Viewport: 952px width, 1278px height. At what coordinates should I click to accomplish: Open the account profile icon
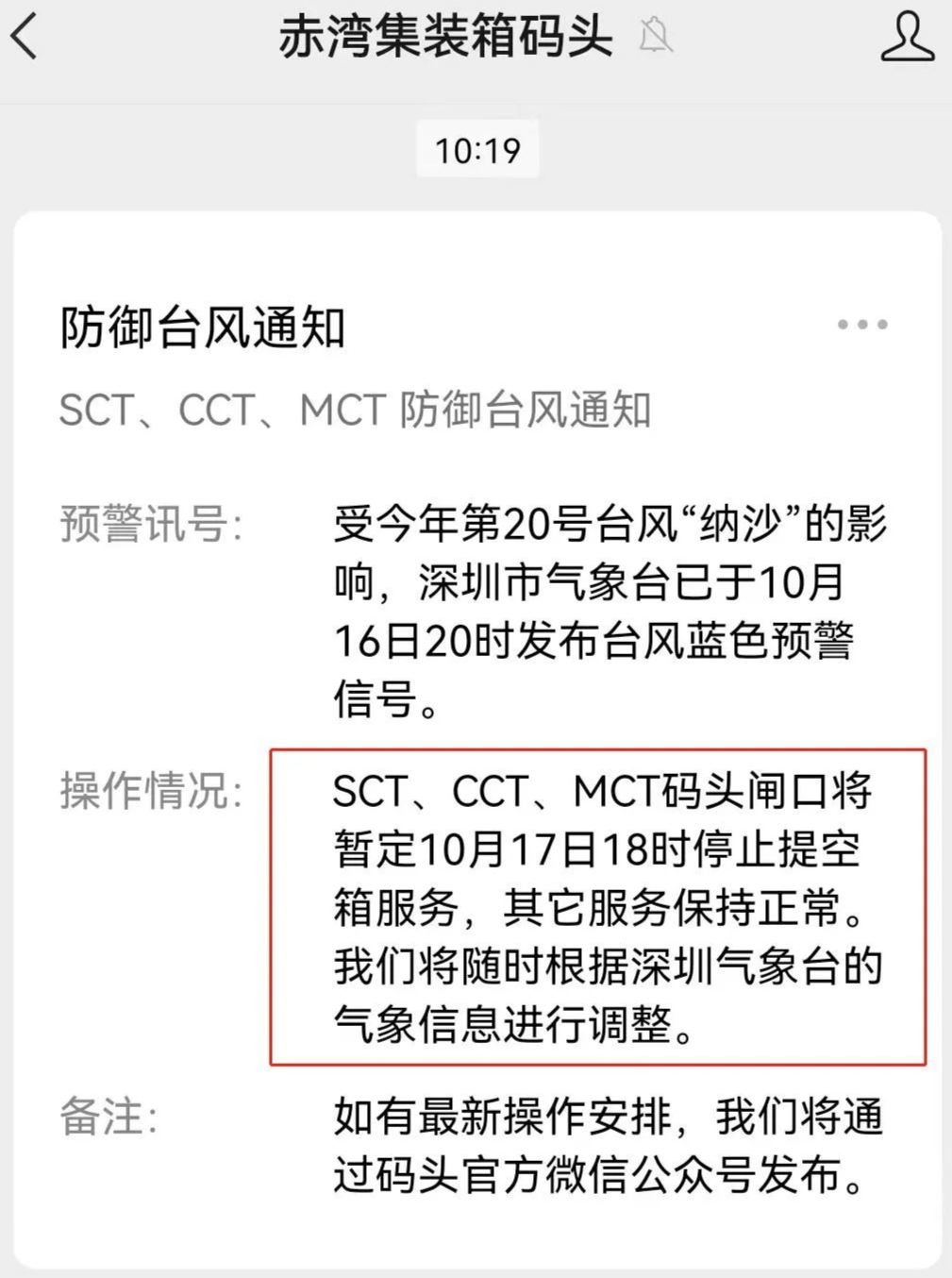click(x=907, y=38)
